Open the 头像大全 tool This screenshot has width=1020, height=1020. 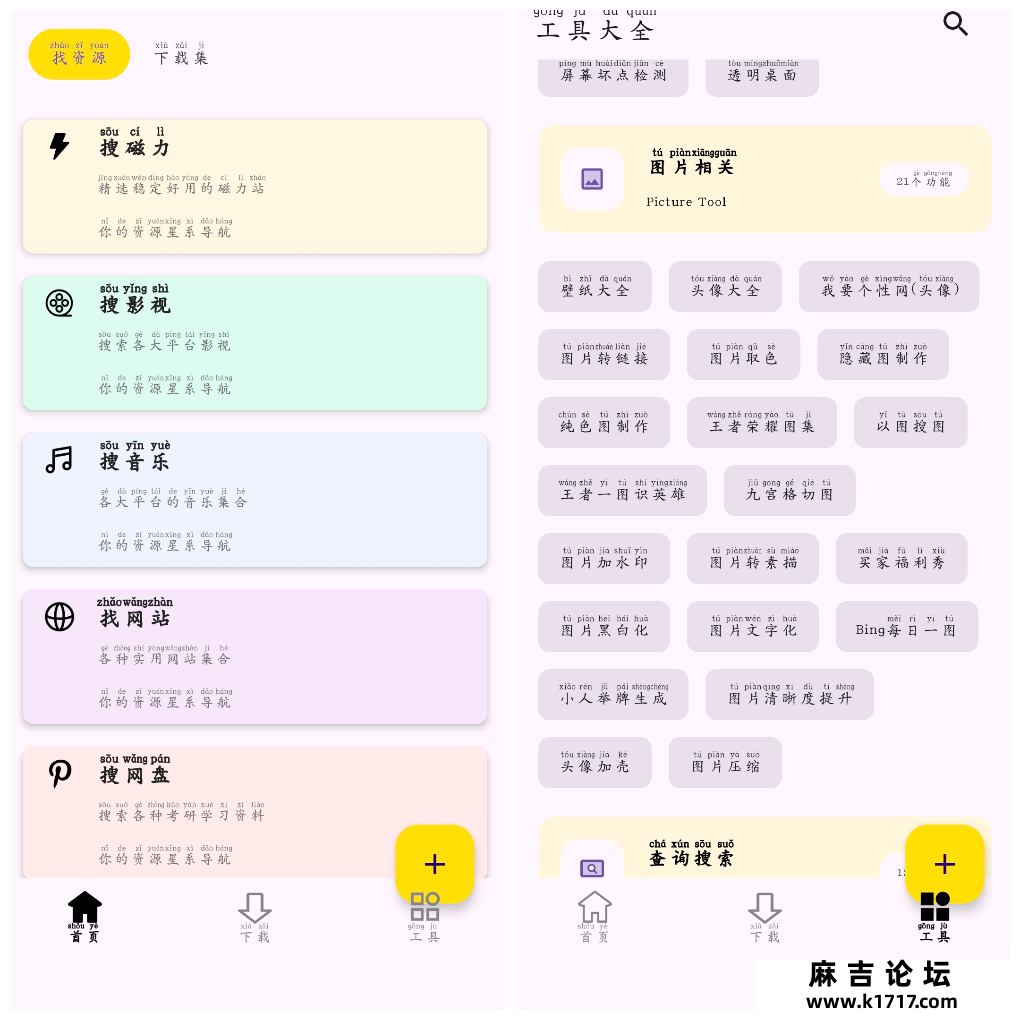(725, 287)
